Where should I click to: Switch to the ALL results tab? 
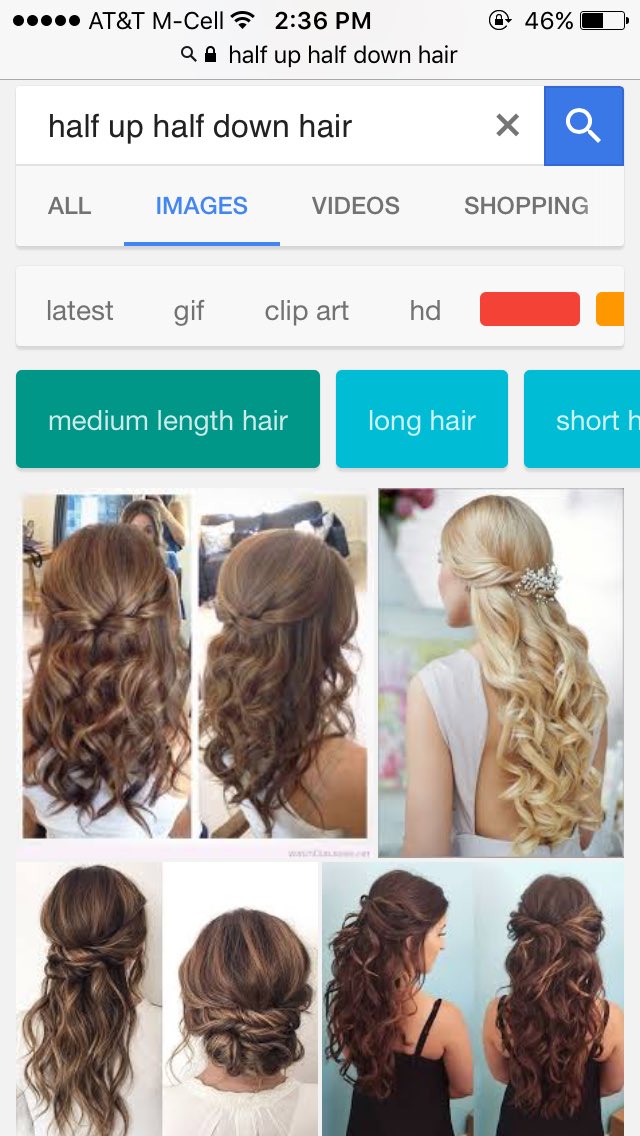point(69,206)
